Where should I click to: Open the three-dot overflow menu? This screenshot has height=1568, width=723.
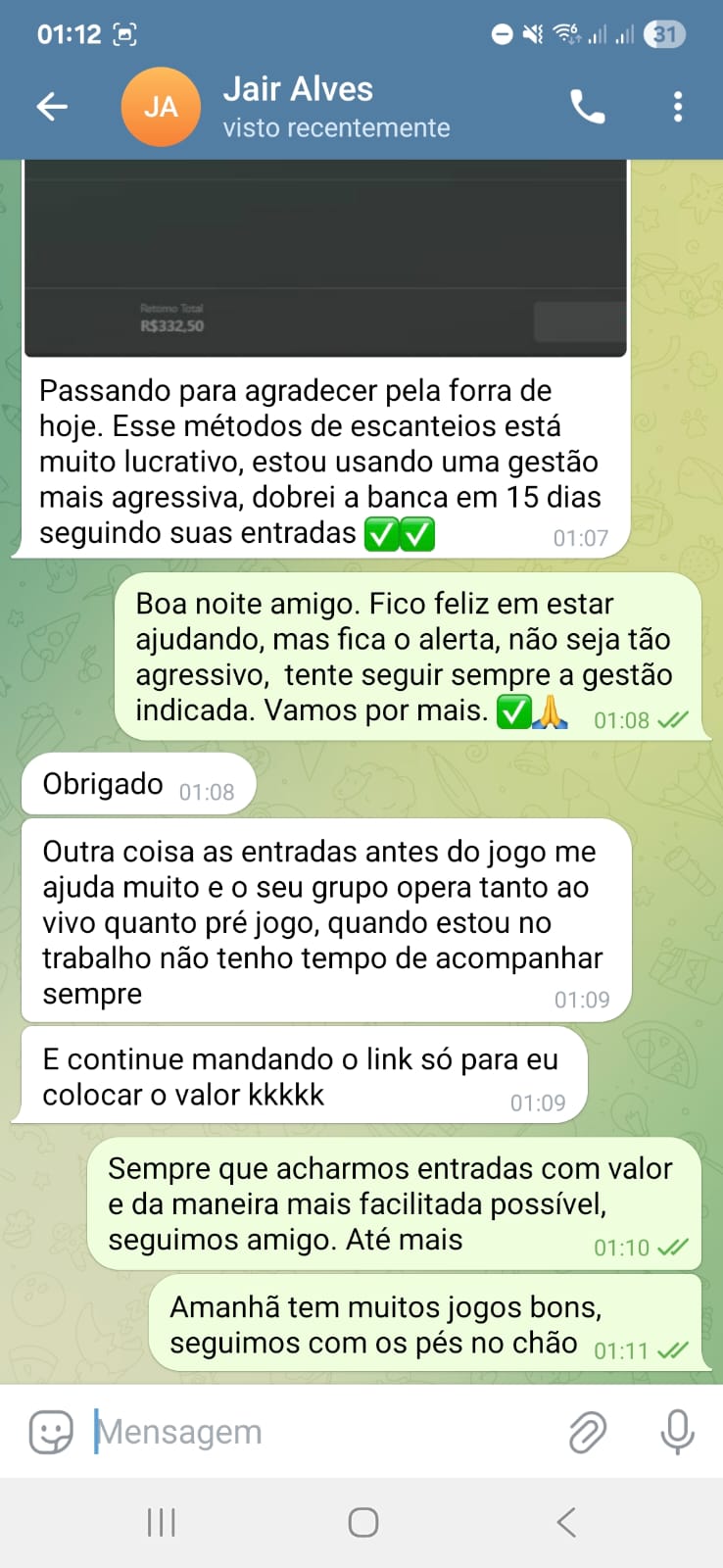[x=677, y=106]
